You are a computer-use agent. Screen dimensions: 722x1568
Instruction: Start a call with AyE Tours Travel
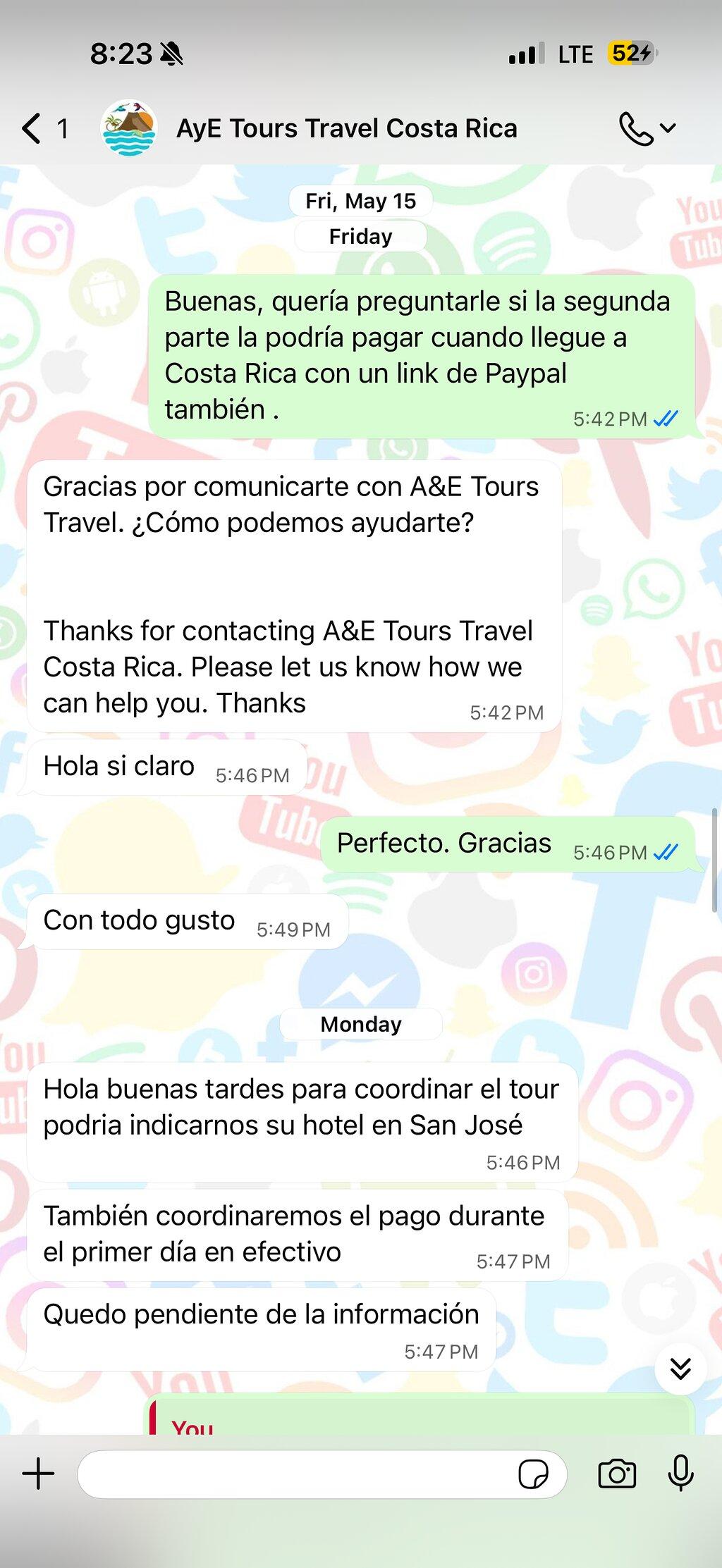pos(636,128)
